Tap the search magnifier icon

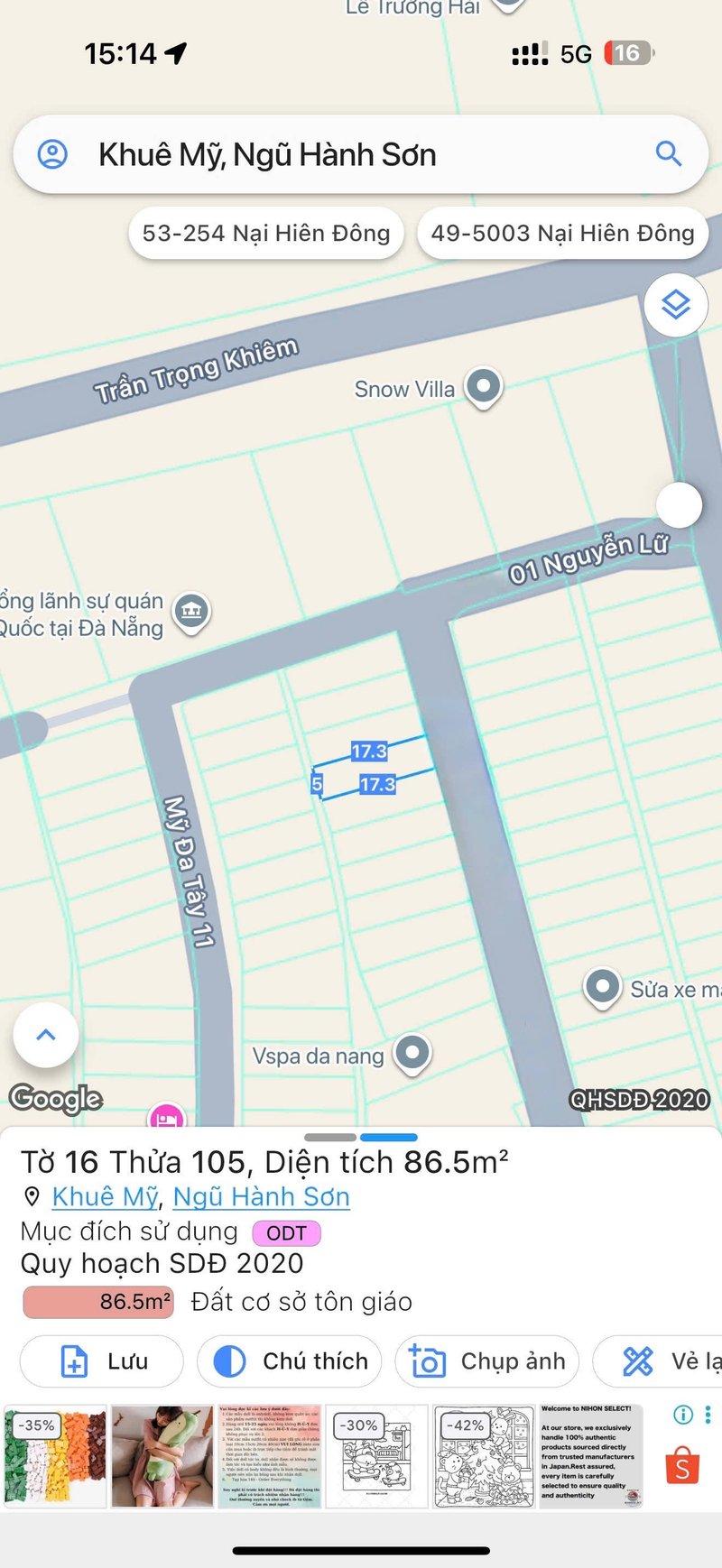tap(670, 154)
